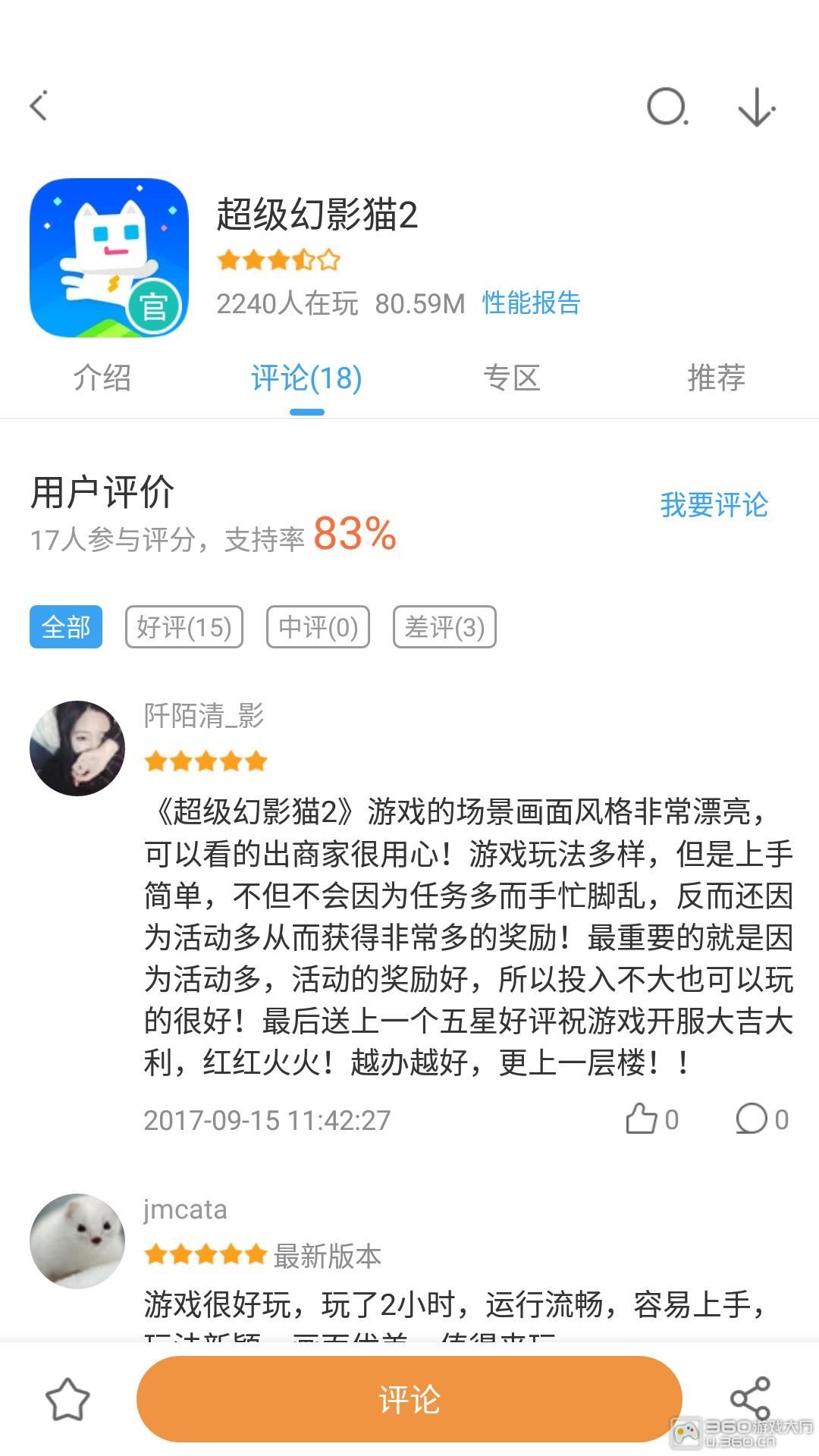Switch to the 专区 tab
This screenshot has width=819, height=1456.
pyautogui.click(x=512, y=378)
